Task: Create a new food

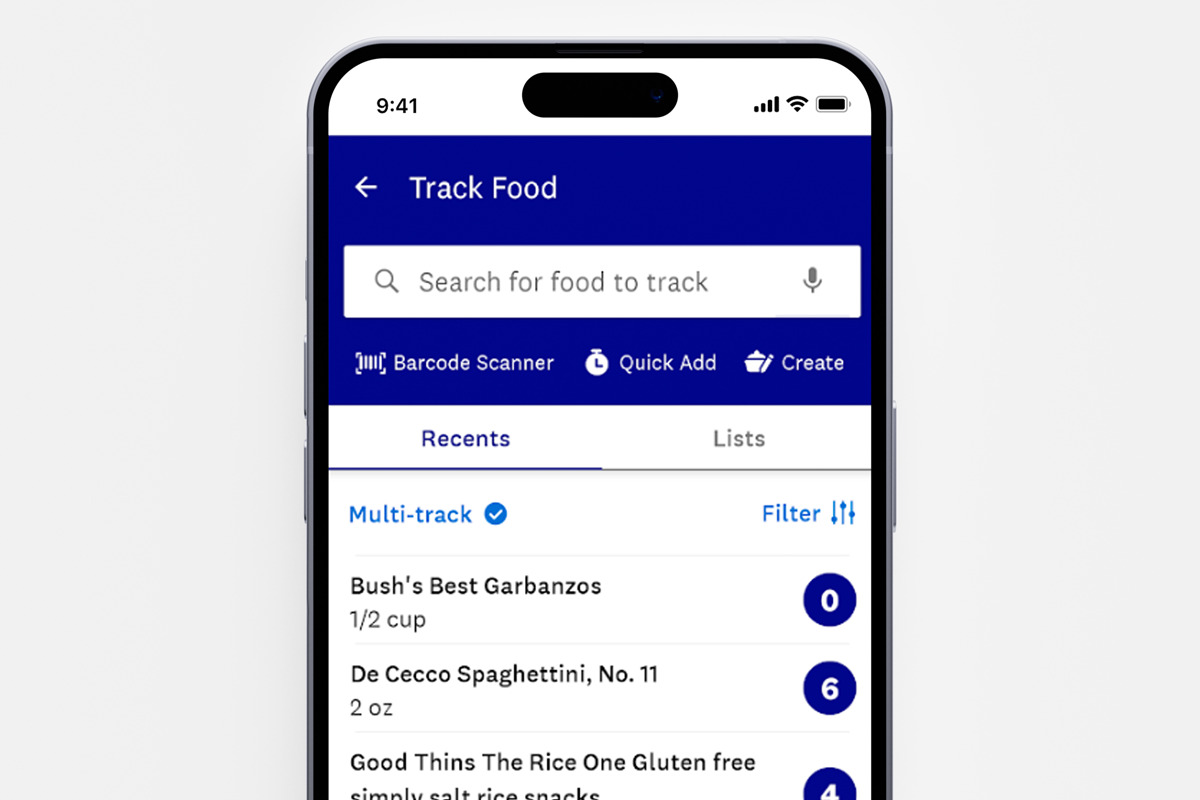Action: tap(795, 363)
